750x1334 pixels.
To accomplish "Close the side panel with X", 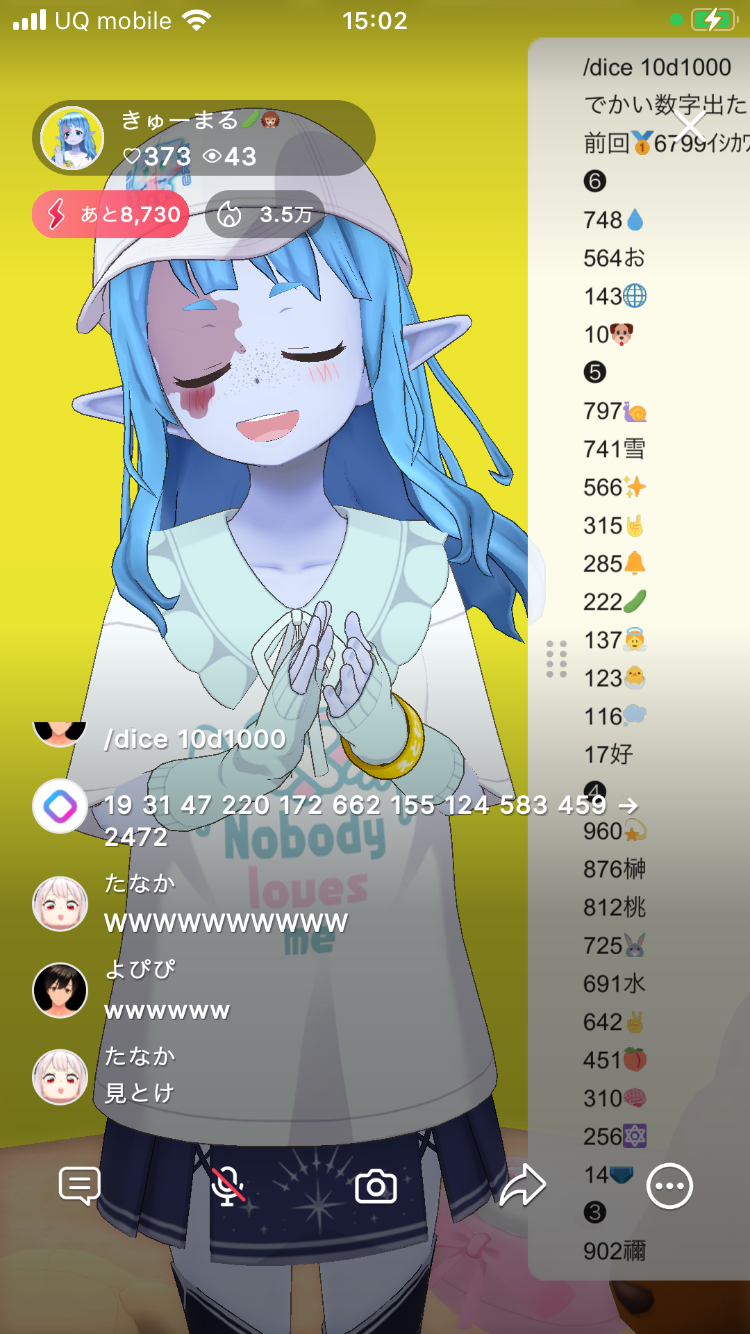I will coord(691,125).
